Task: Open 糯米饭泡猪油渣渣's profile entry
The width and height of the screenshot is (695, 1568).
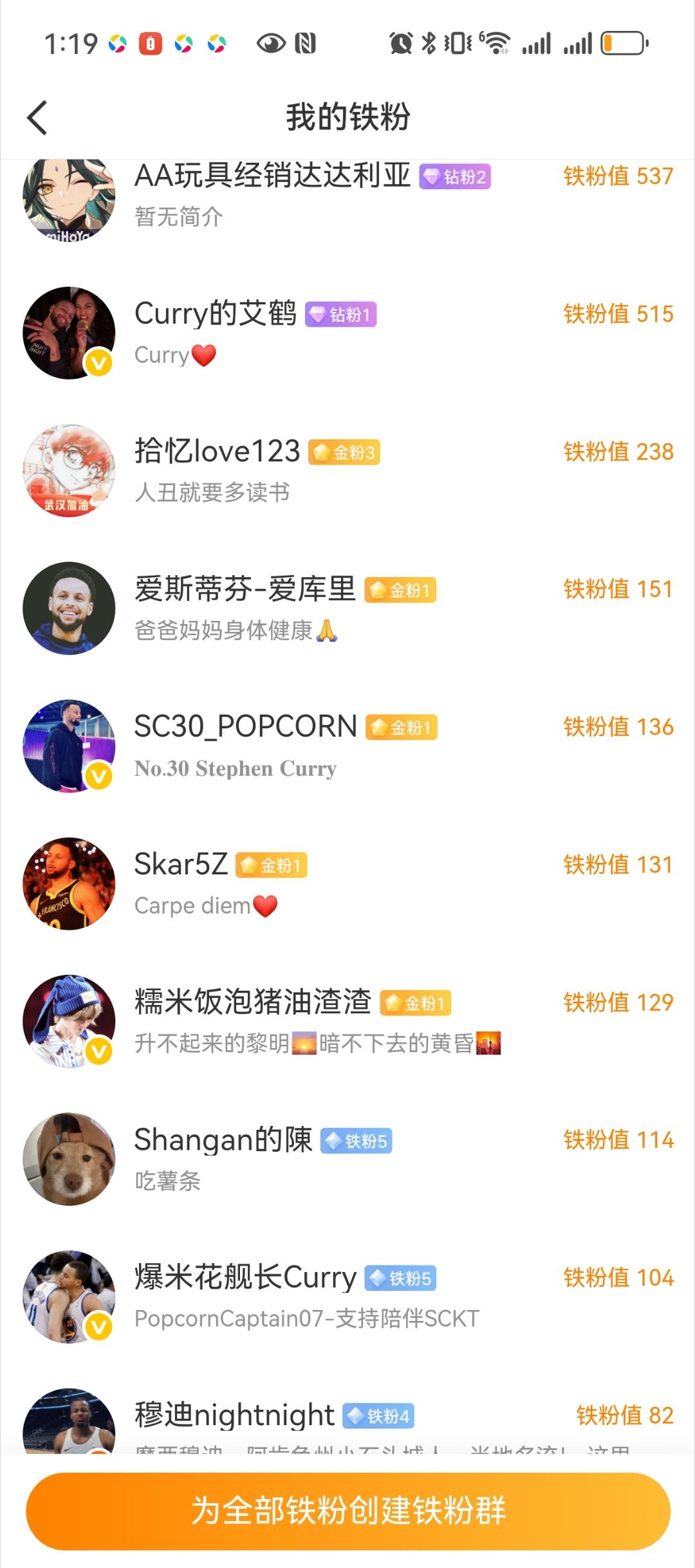Action: (252, 1002)
